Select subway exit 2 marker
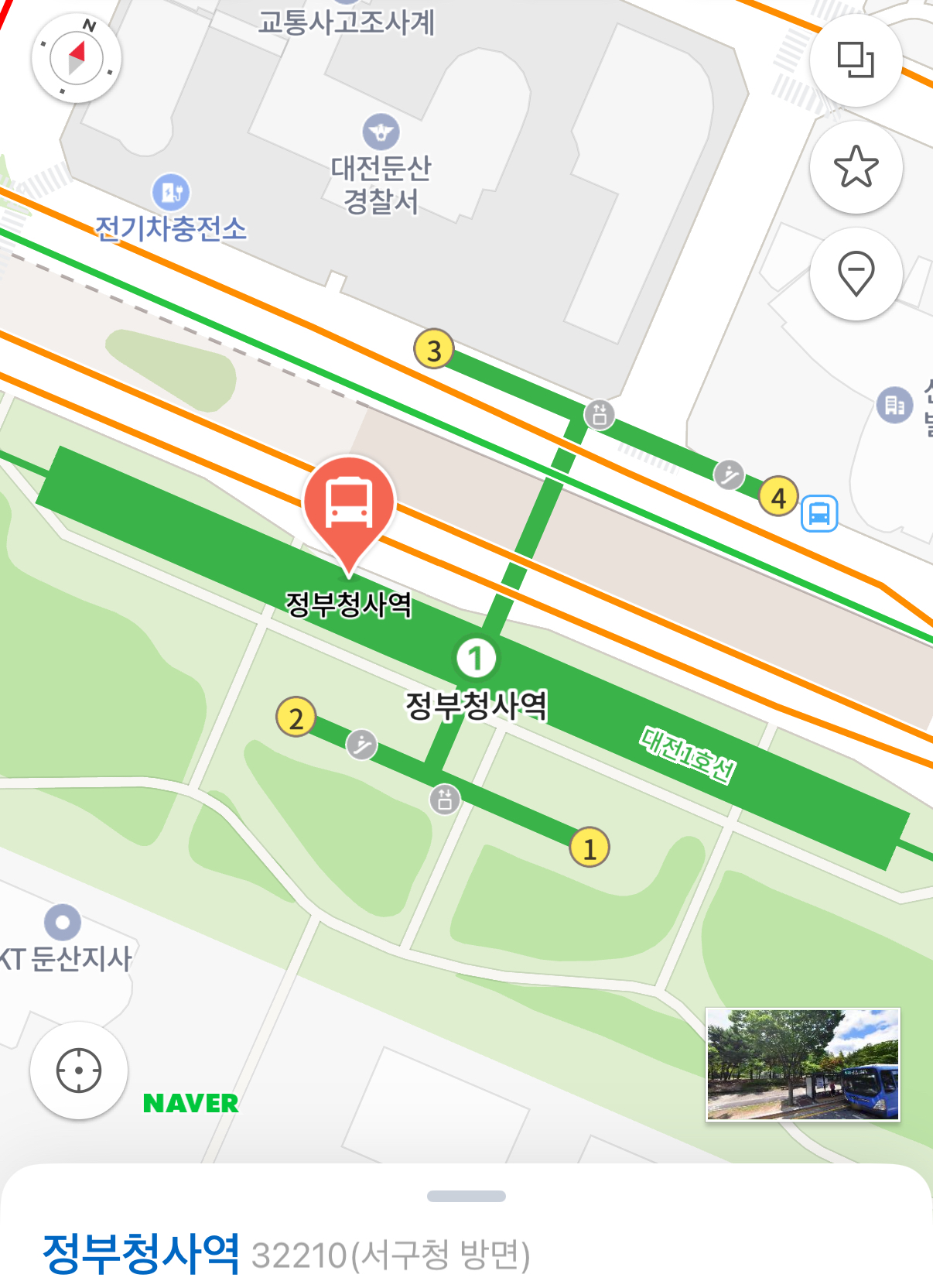Image resolution: width=933 pixels, height=1288 pixels. point(296,718)
